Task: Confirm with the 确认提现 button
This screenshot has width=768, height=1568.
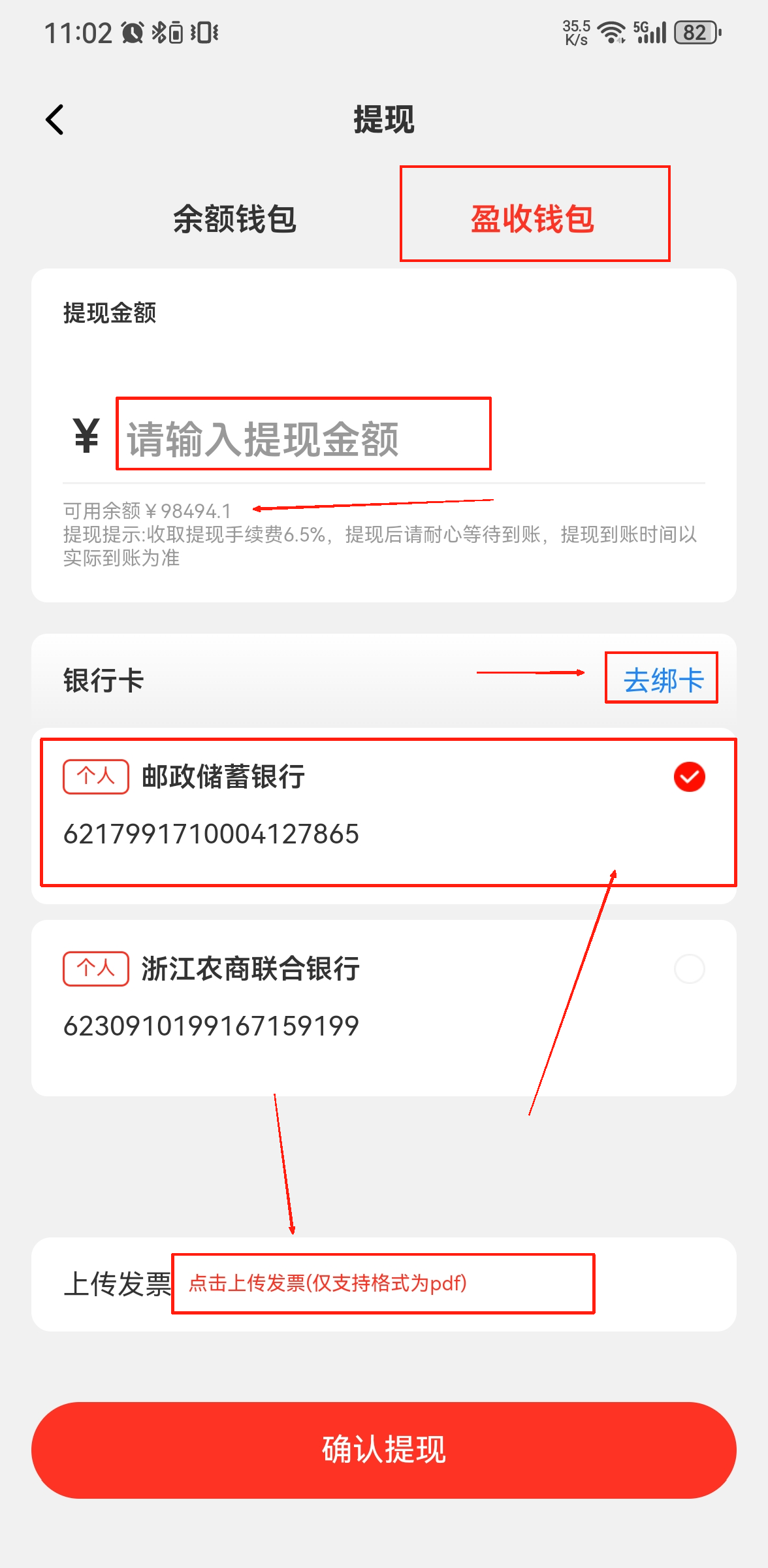Action: click(384, 1449)
